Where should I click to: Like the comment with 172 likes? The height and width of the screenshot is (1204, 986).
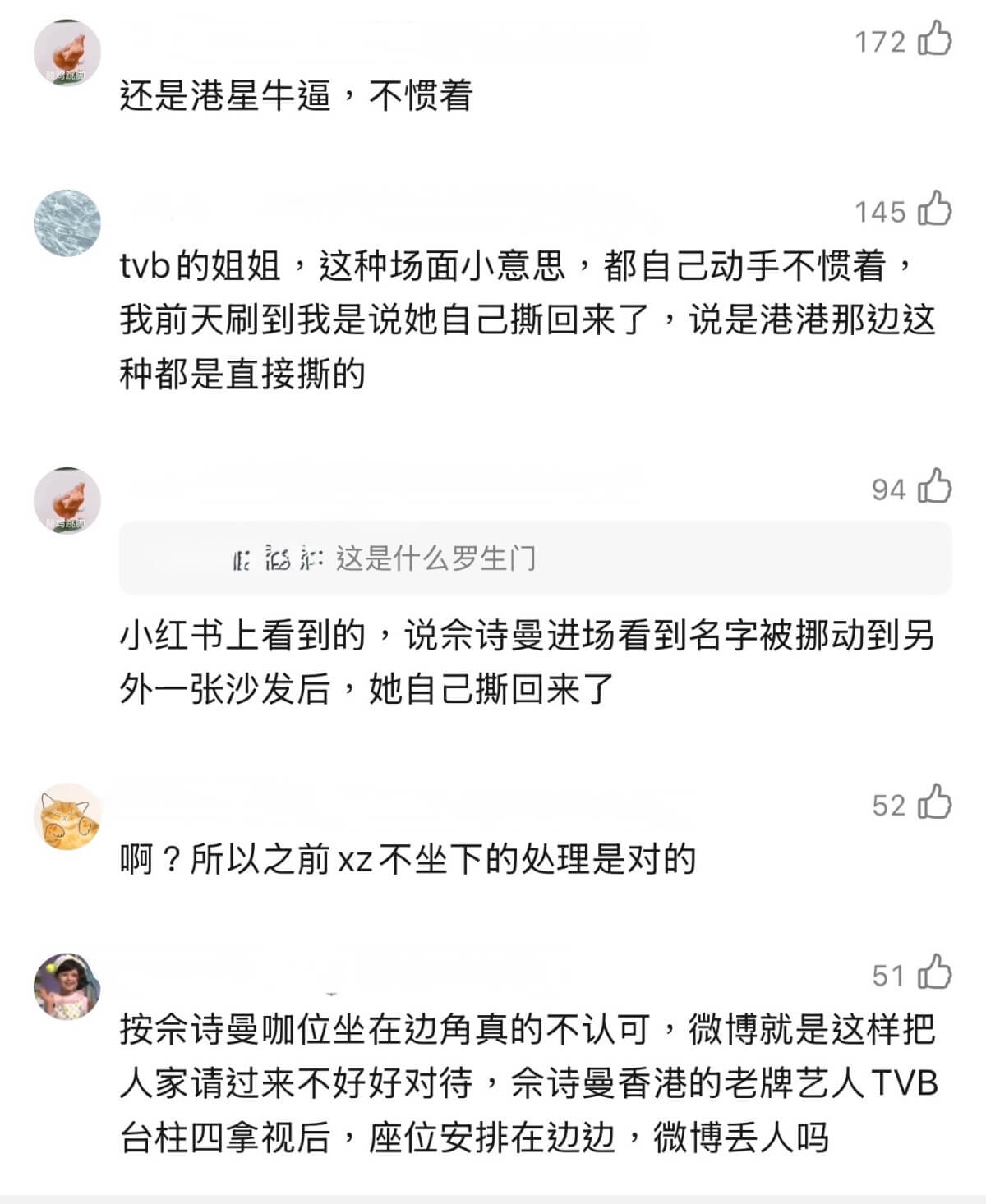[934, 39]
